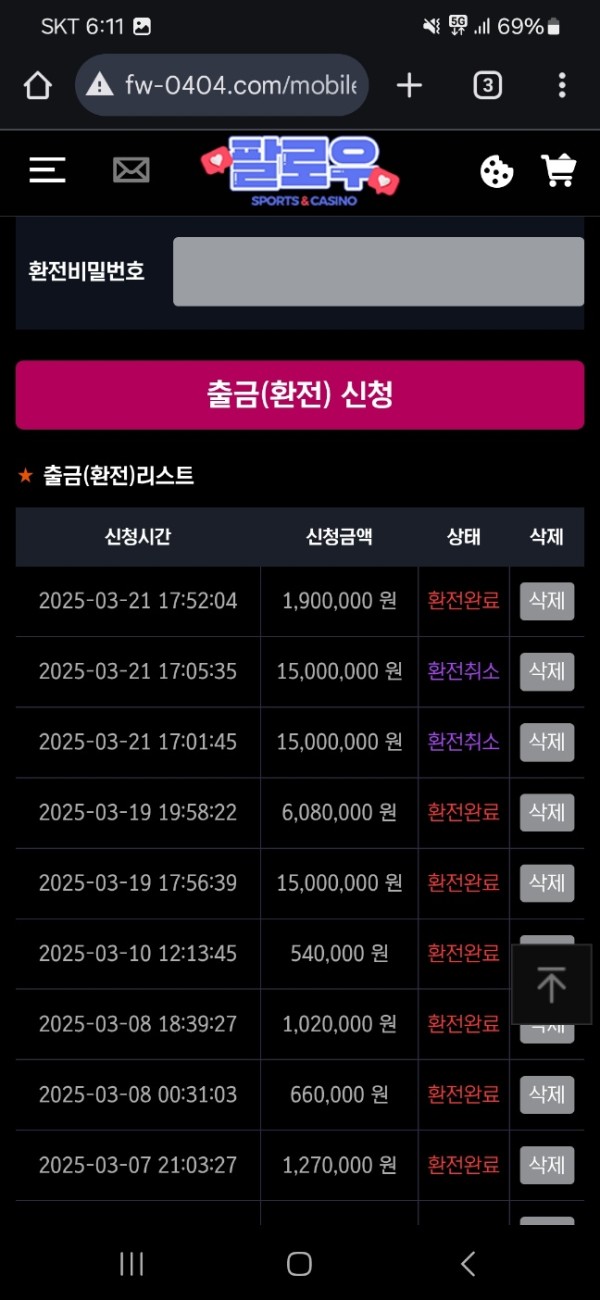Delete the 17:05:35 cancelled 15,000,000 원 entry
The height and width of the screenshot is (1300, 600).
(x=547, y=671)
